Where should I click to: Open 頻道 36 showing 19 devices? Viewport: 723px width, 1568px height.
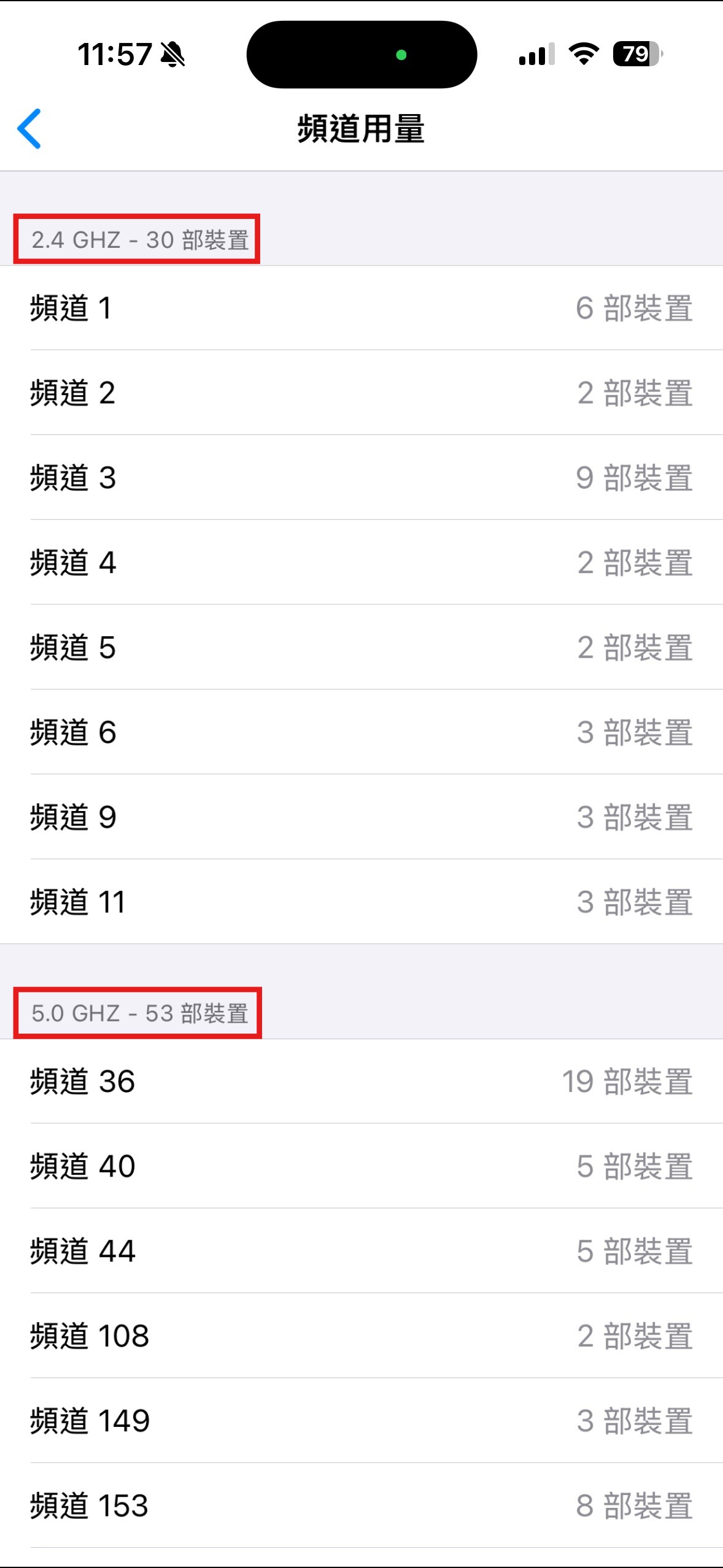pyautogui.click(x=361, y=1082)
